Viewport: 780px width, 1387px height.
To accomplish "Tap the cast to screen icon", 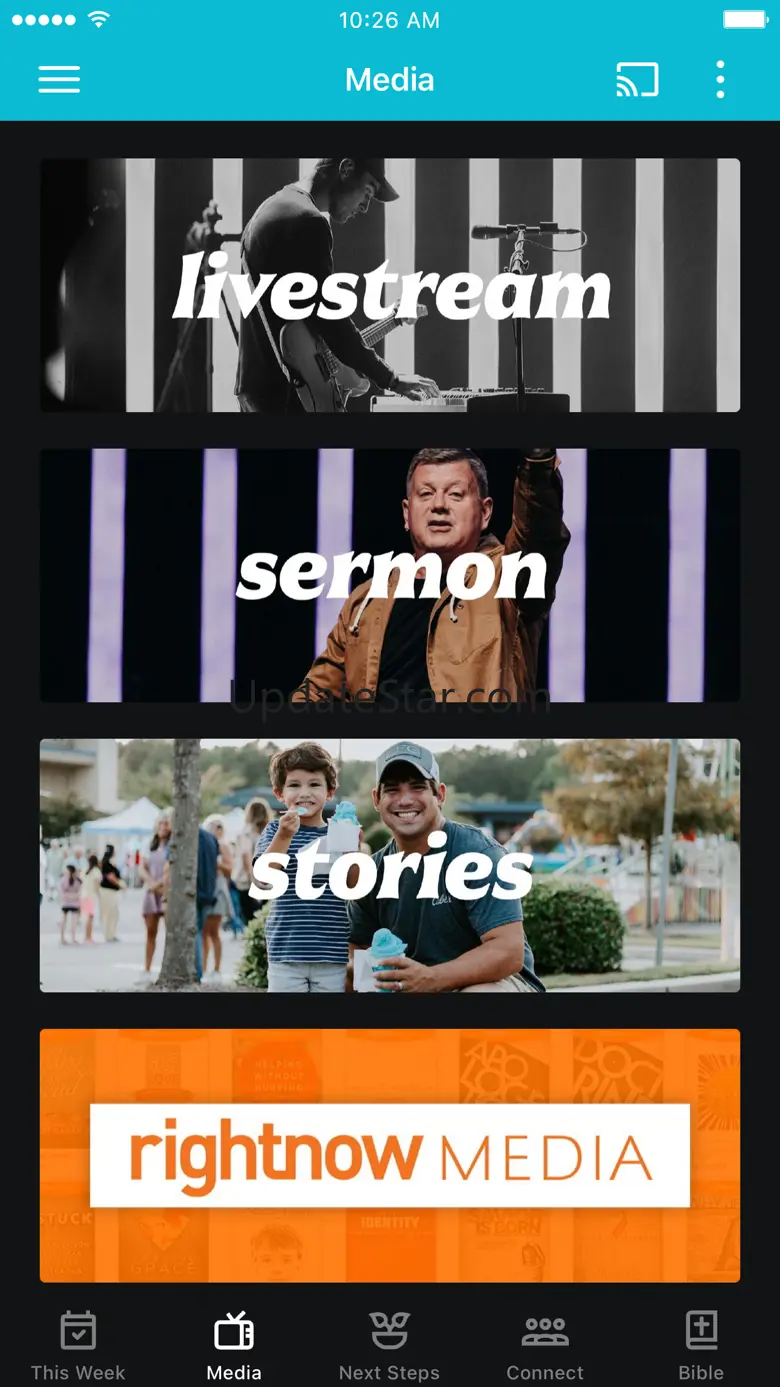I will click(637, 80).
